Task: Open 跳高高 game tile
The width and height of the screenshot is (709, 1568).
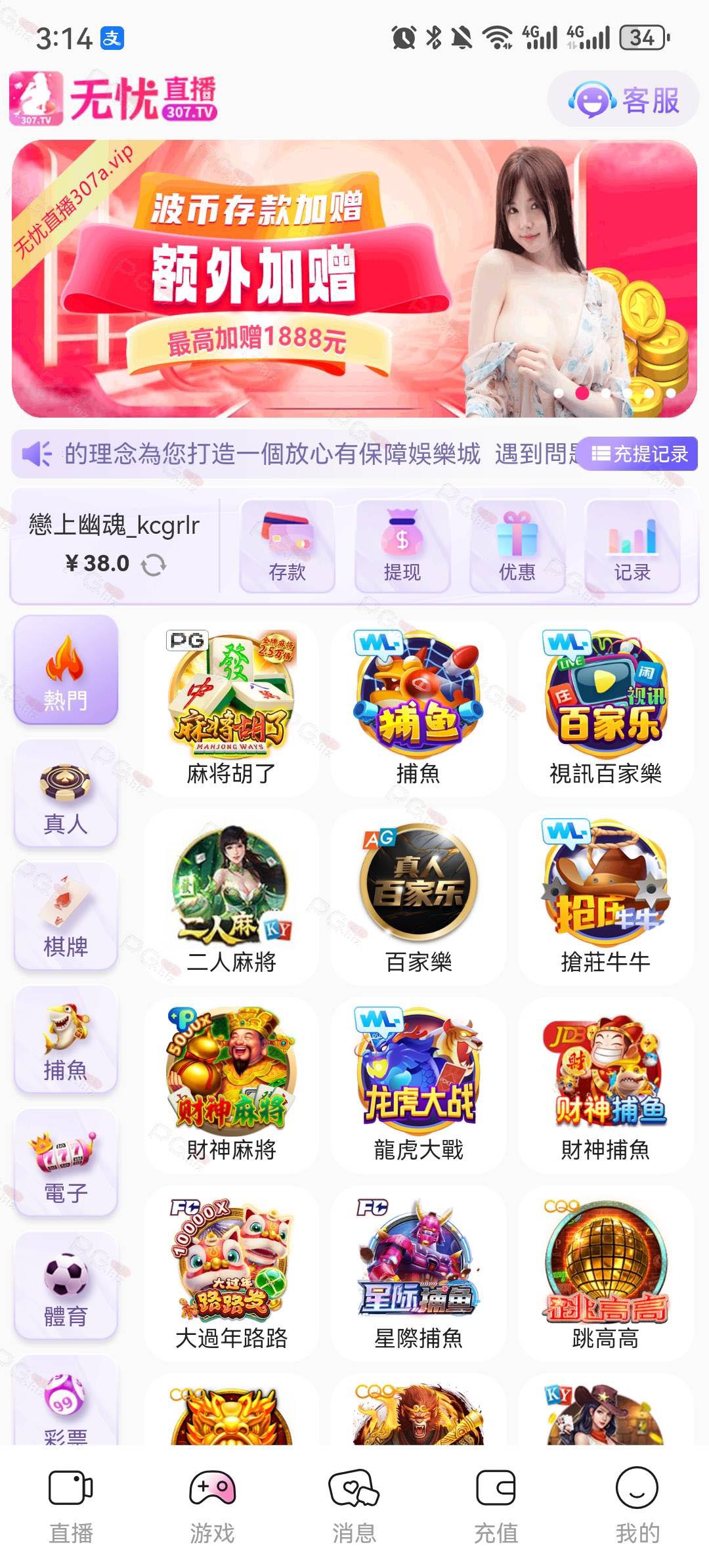Action: tap(605, 1273)
